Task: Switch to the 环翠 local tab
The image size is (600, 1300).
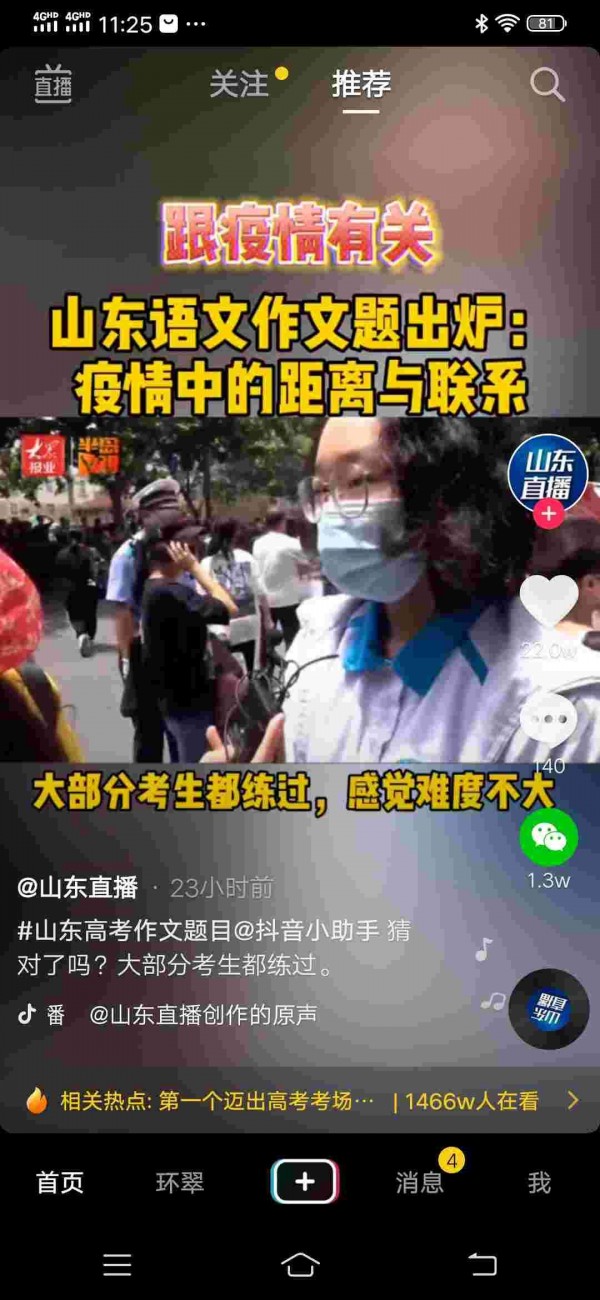Action: tap(180, 1183)
